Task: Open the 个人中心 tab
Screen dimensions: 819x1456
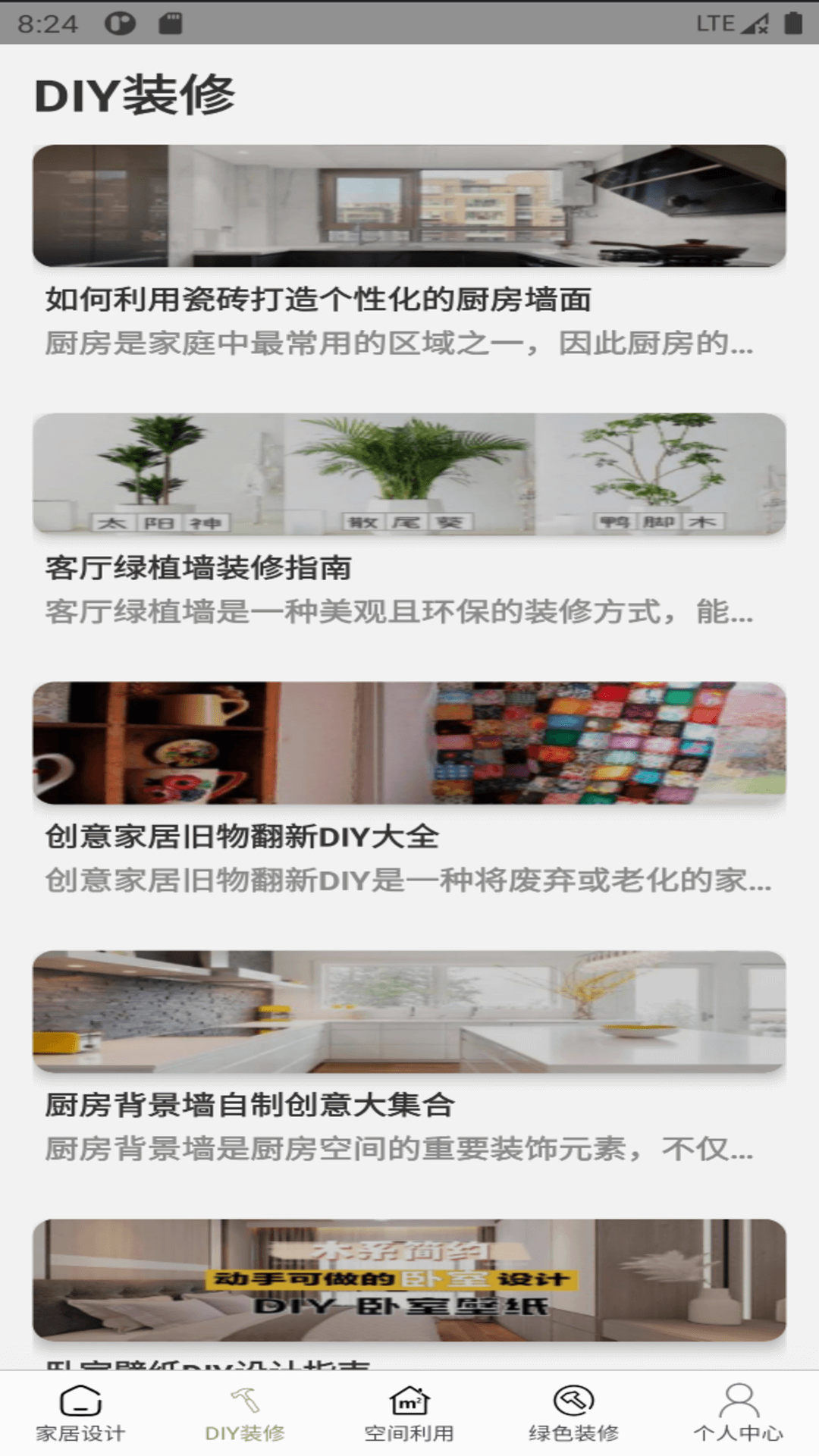Action: point(738,1414)
